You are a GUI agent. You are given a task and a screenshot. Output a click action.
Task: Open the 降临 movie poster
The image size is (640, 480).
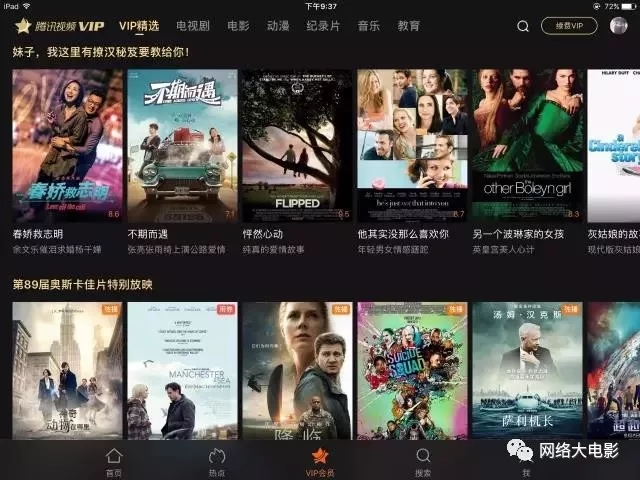[296, 370]
